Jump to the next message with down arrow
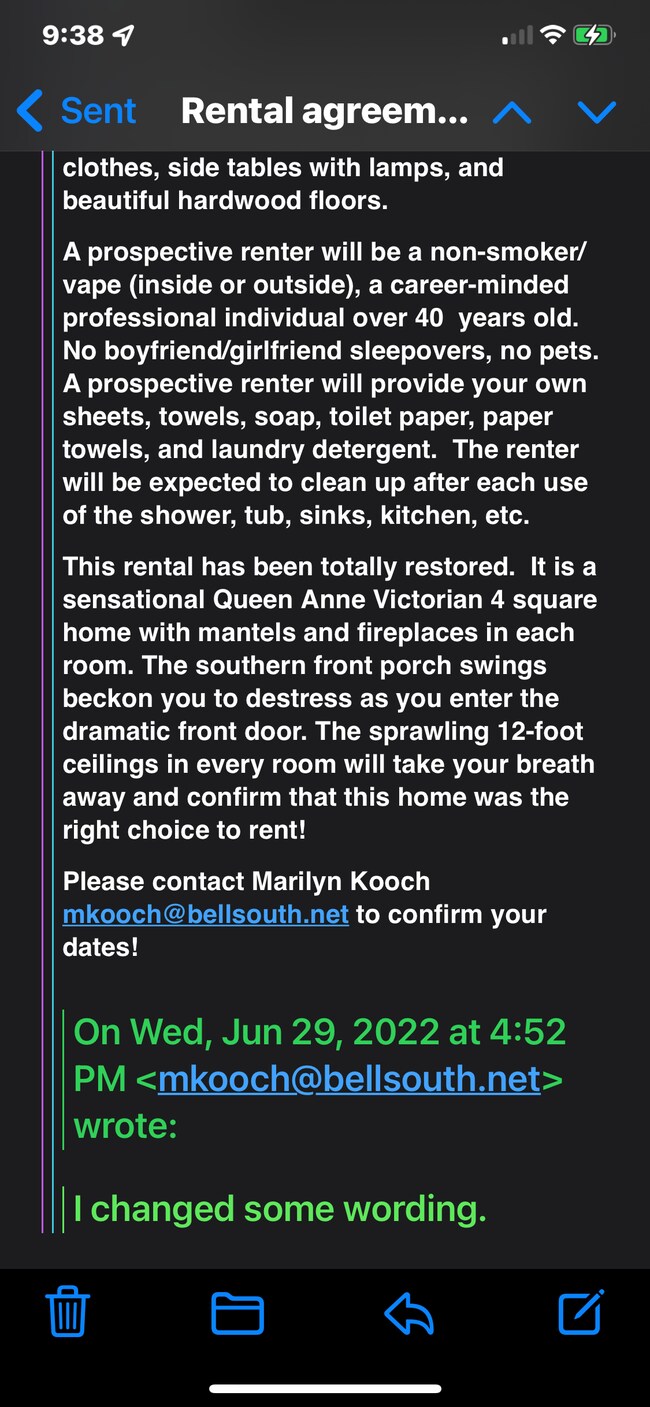The width and height of the screenshot is (650, 1407). point(597,111)
